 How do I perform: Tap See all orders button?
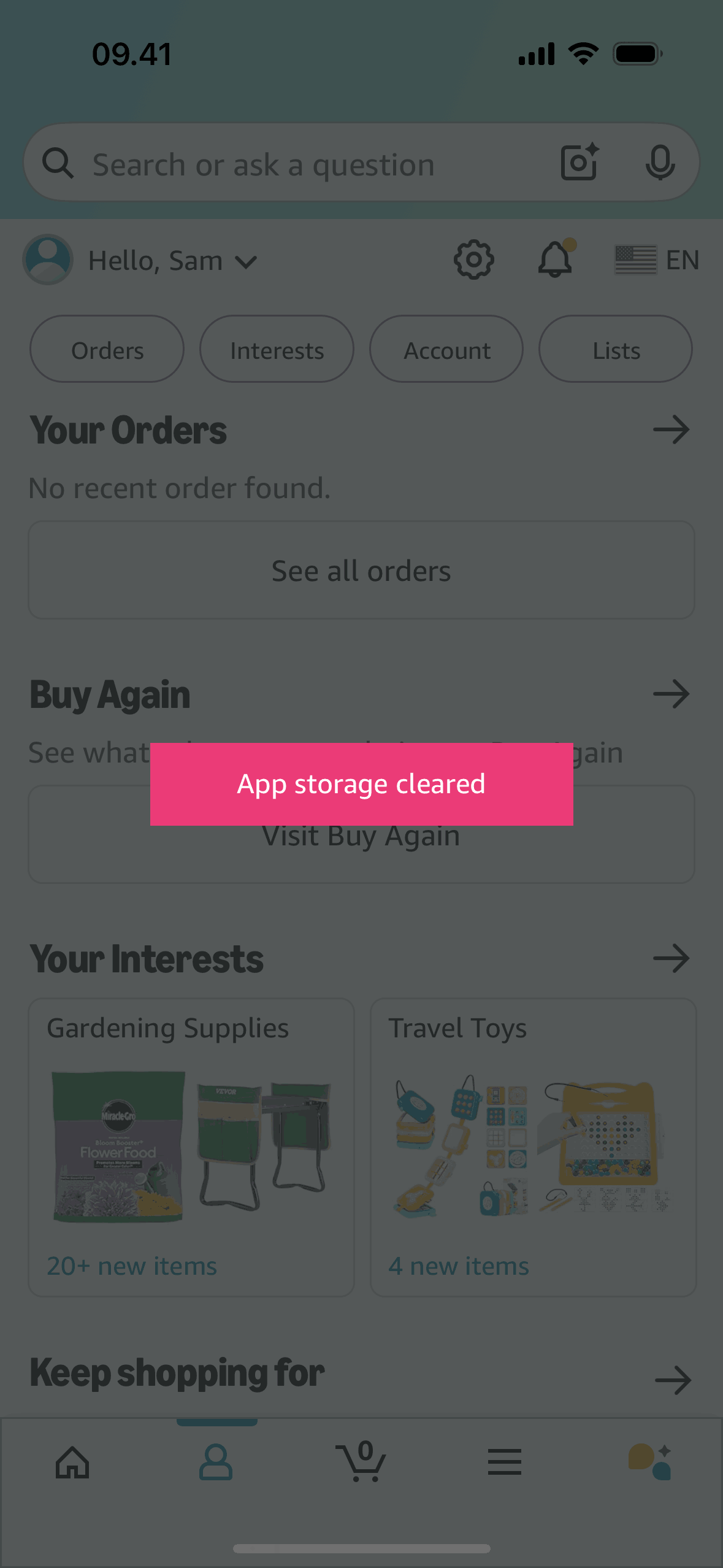coord(361,571)
